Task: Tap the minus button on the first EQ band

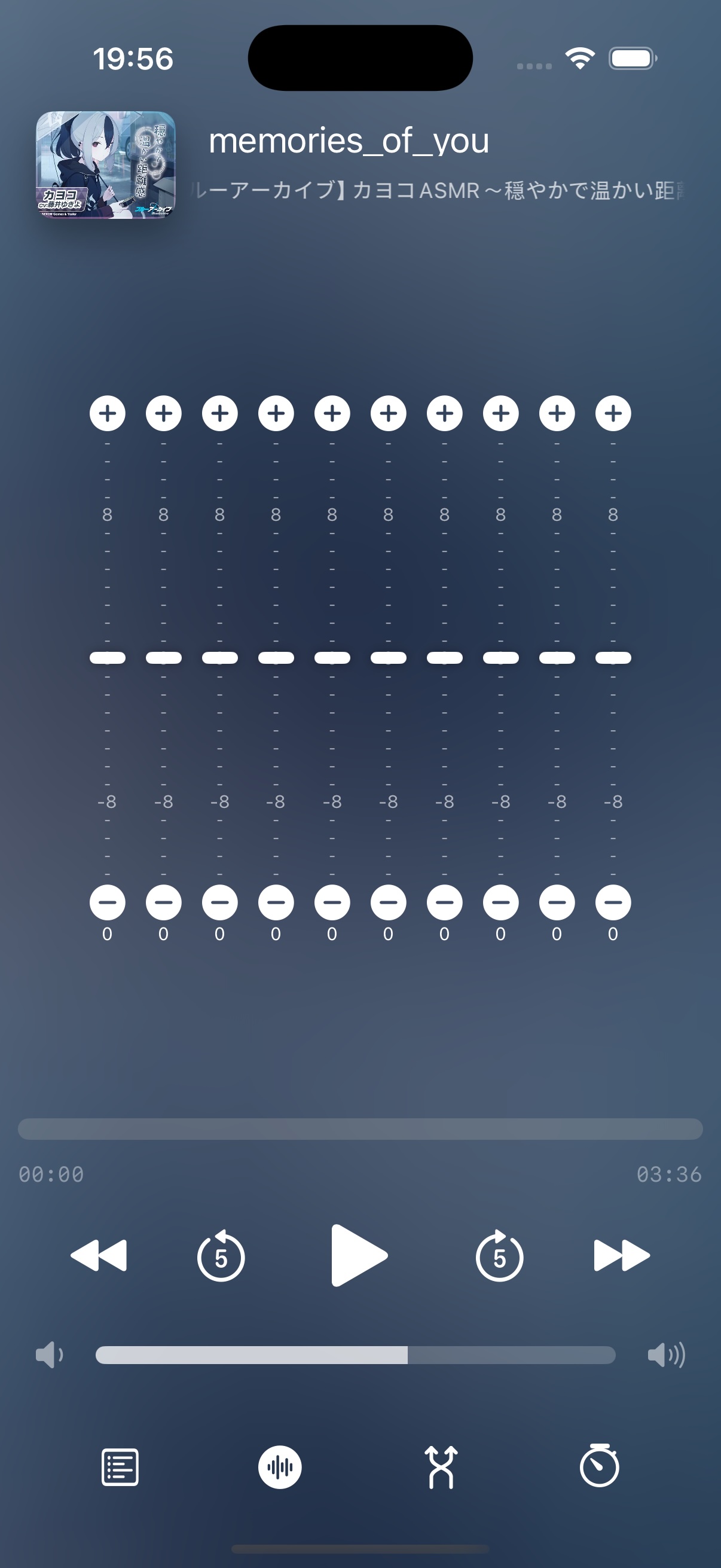Action: 107,902
